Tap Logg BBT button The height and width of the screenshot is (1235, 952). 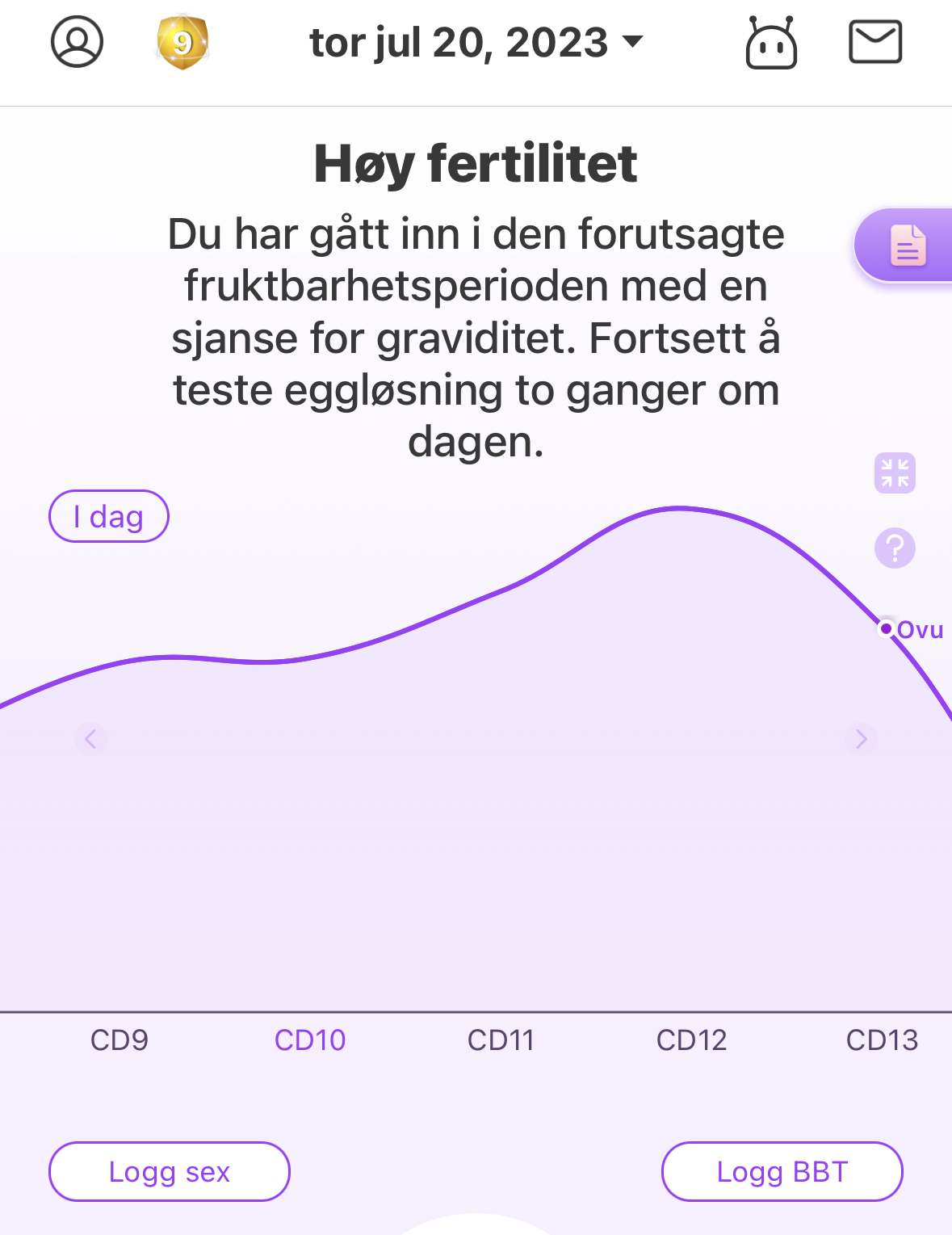click(782, 1171)
